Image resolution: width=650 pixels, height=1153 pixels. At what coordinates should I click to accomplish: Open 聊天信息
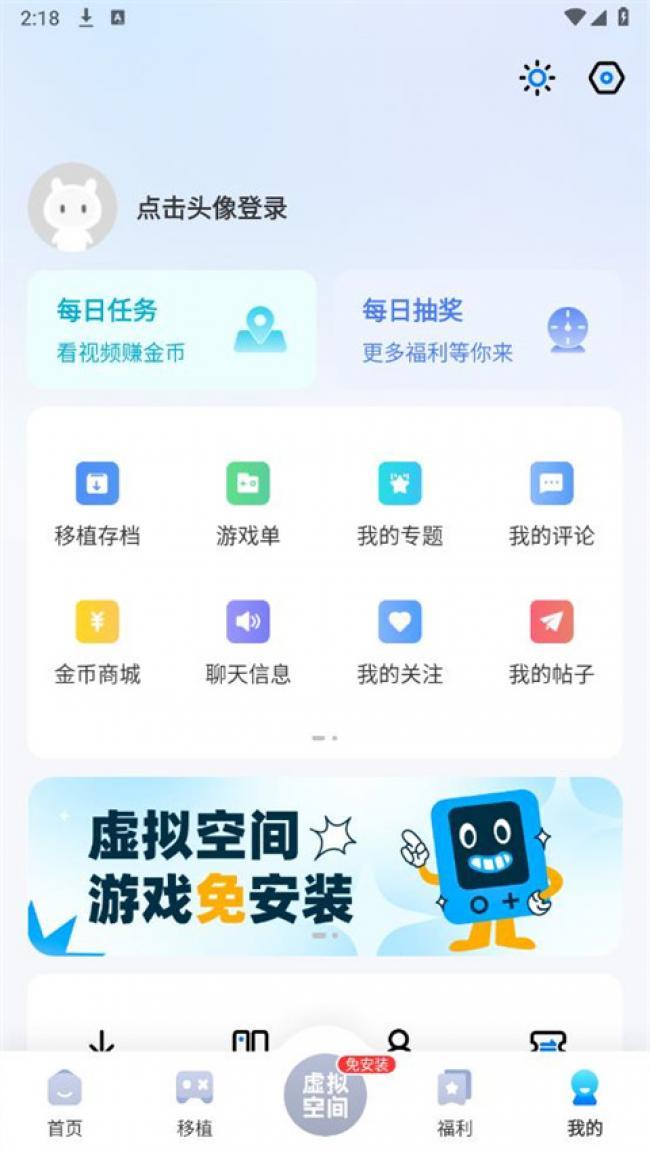pyautogui.click(x=248, y=642)
